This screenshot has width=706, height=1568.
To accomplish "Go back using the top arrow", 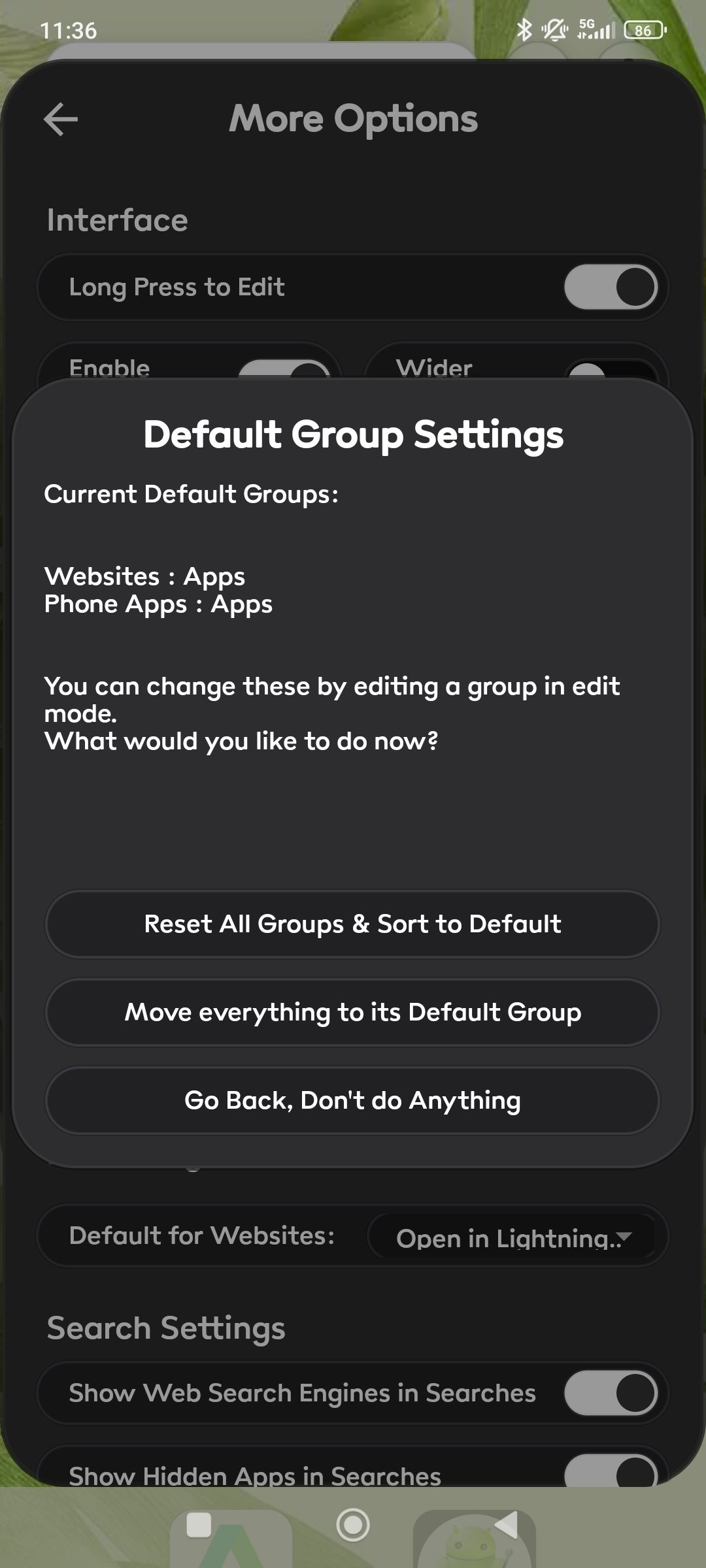I will (x=61, y=119).
